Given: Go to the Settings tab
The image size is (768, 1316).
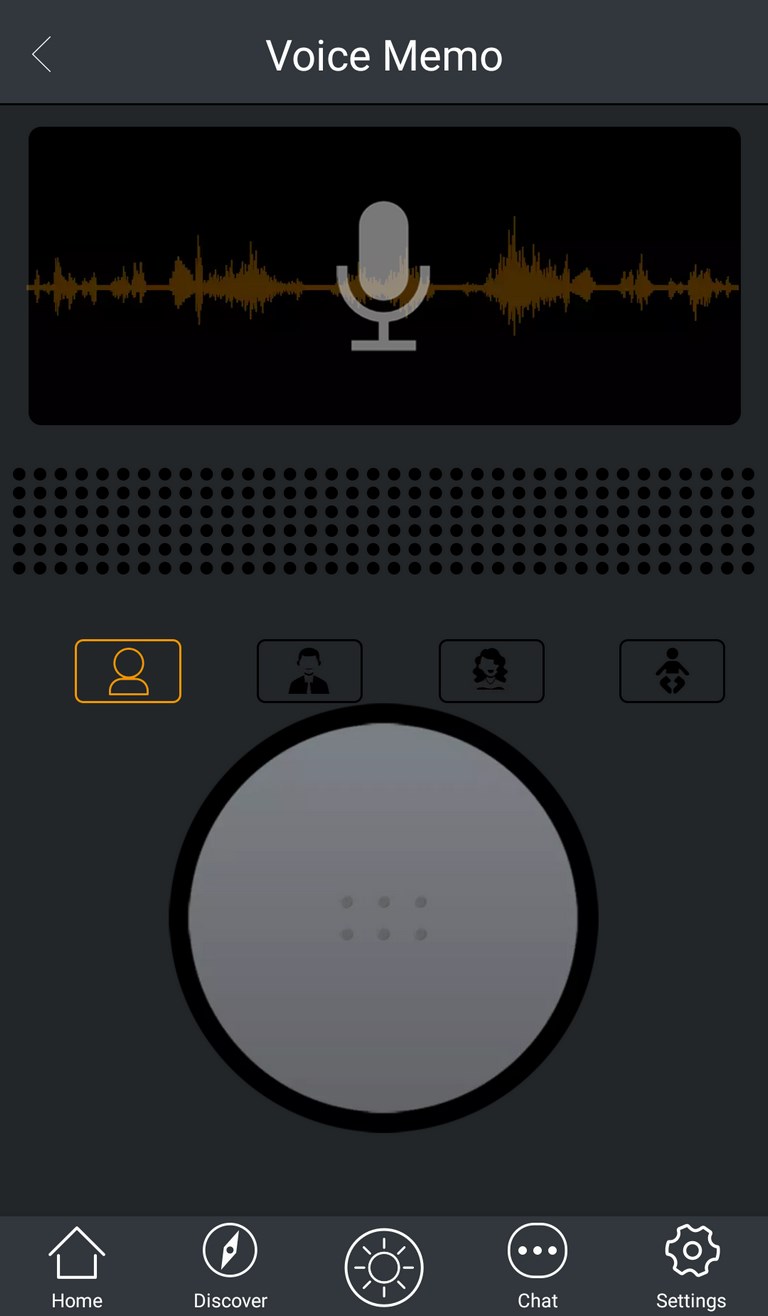Looking at the screenshot, I should [x=691, y=1267].
